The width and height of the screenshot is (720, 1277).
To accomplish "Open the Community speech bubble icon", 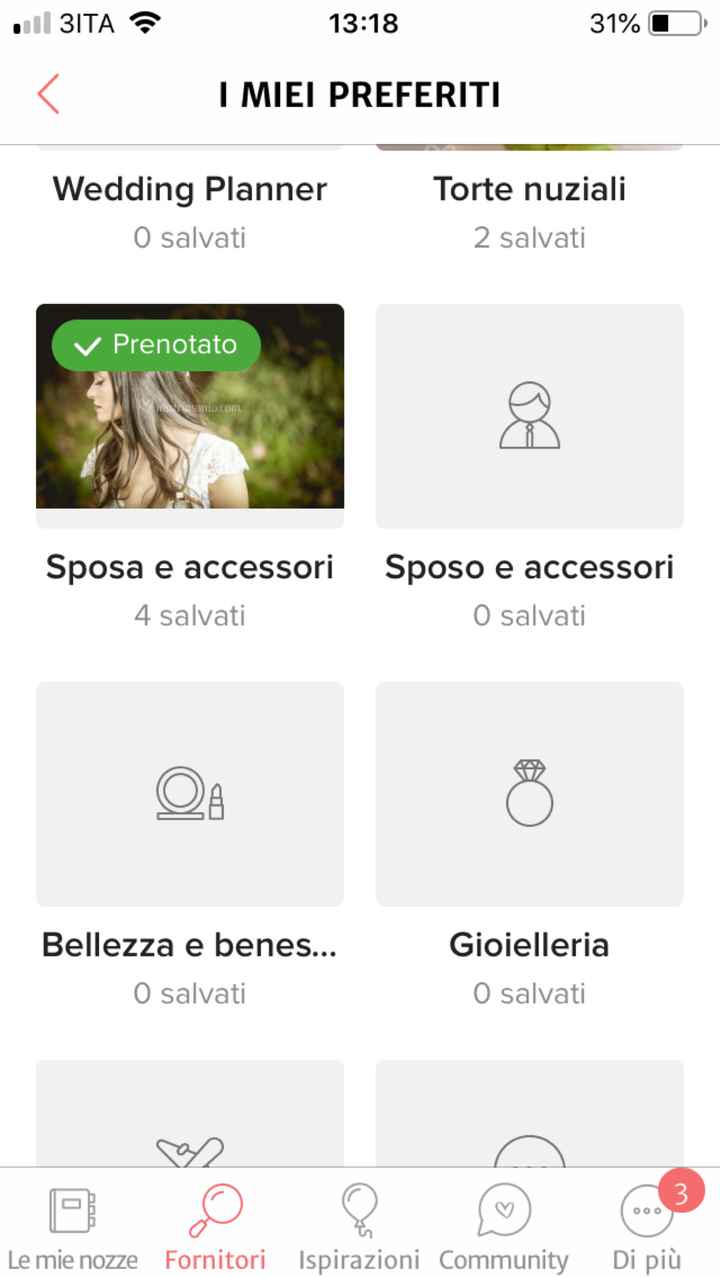I will 503,1211.
